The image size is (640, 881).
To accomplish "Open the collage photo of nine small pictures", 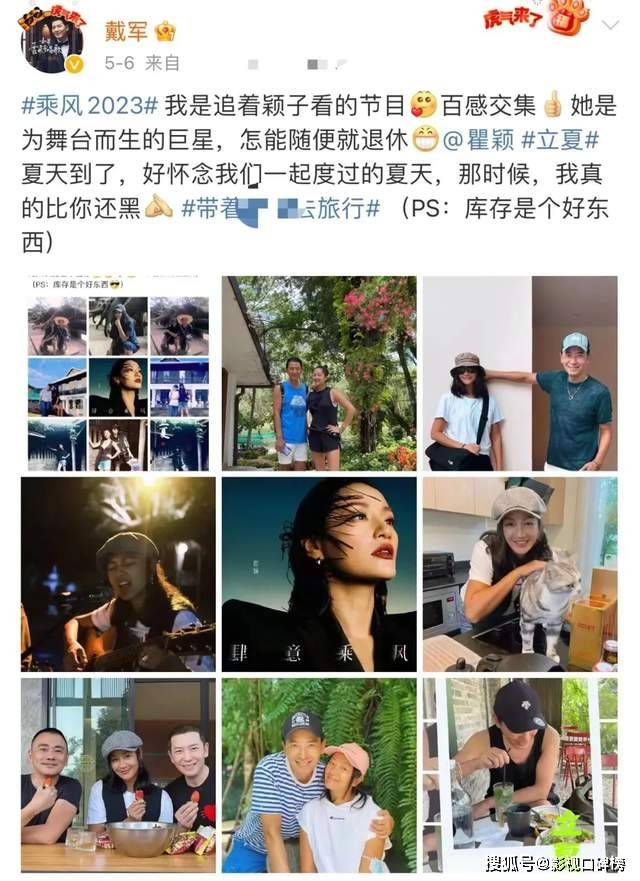I will (118, 373).
